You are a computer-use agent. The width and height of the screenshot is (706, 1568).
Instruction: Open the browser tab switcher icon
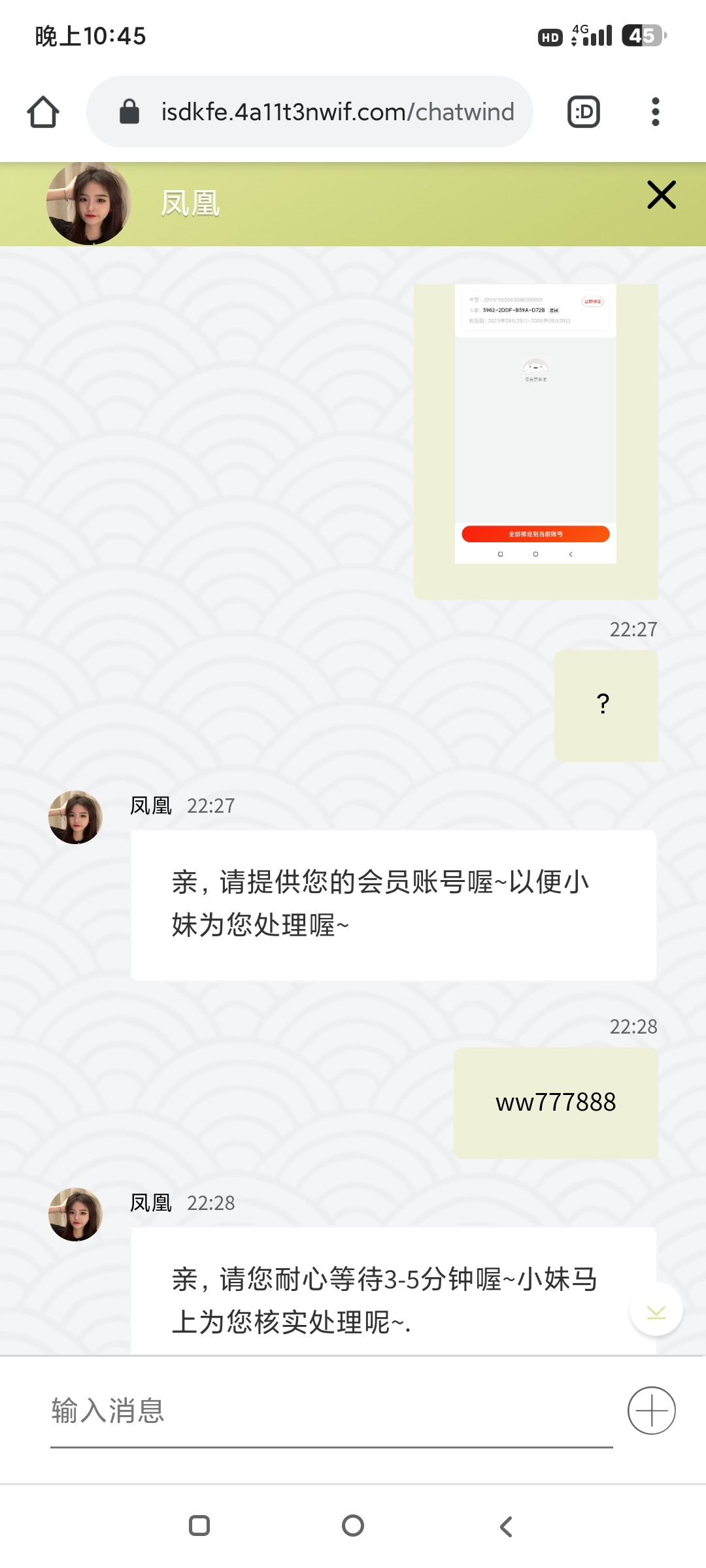coord(582,110)
